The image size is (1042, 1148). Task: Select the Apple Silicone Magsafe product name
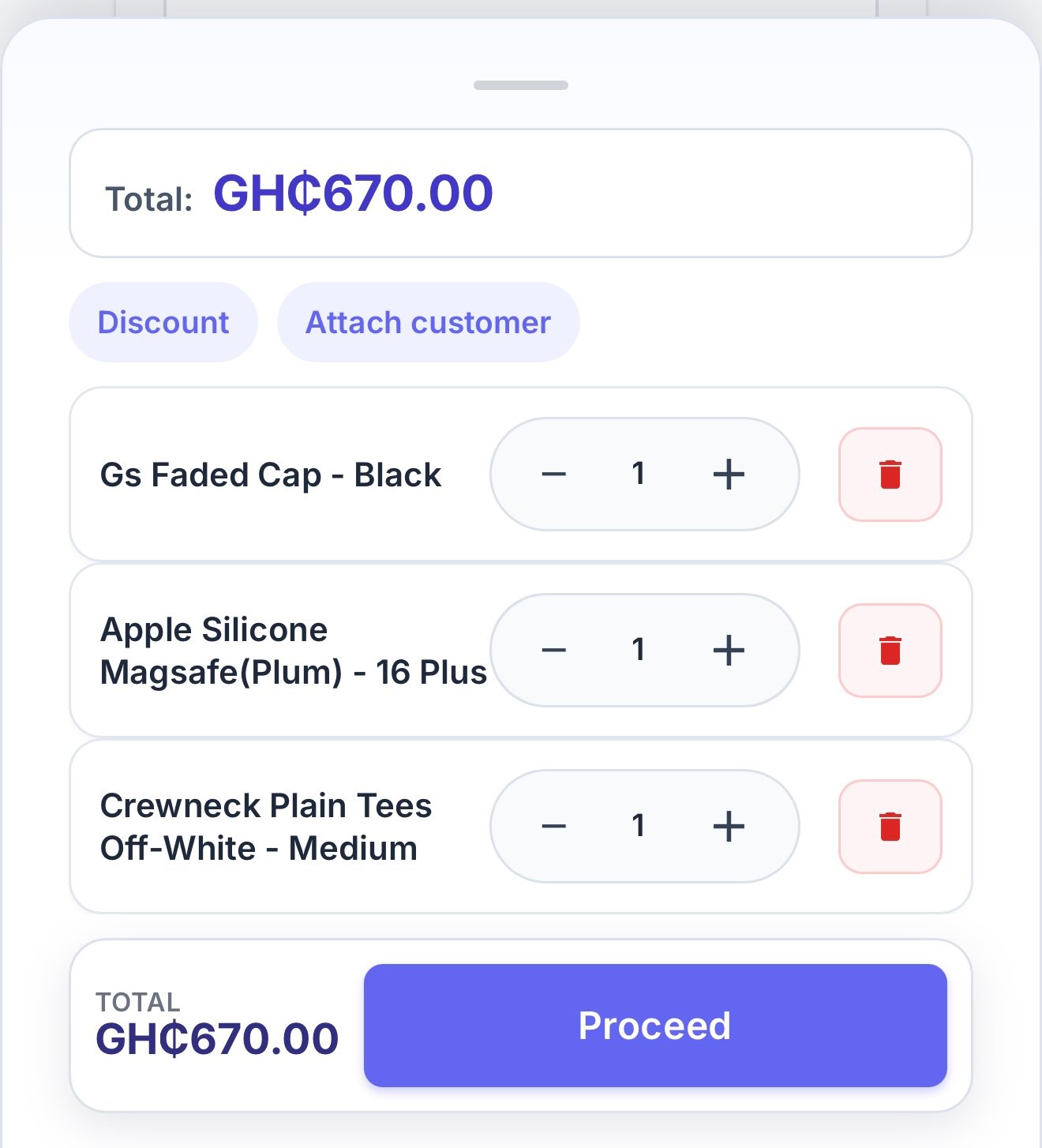(x=293, y=650)
